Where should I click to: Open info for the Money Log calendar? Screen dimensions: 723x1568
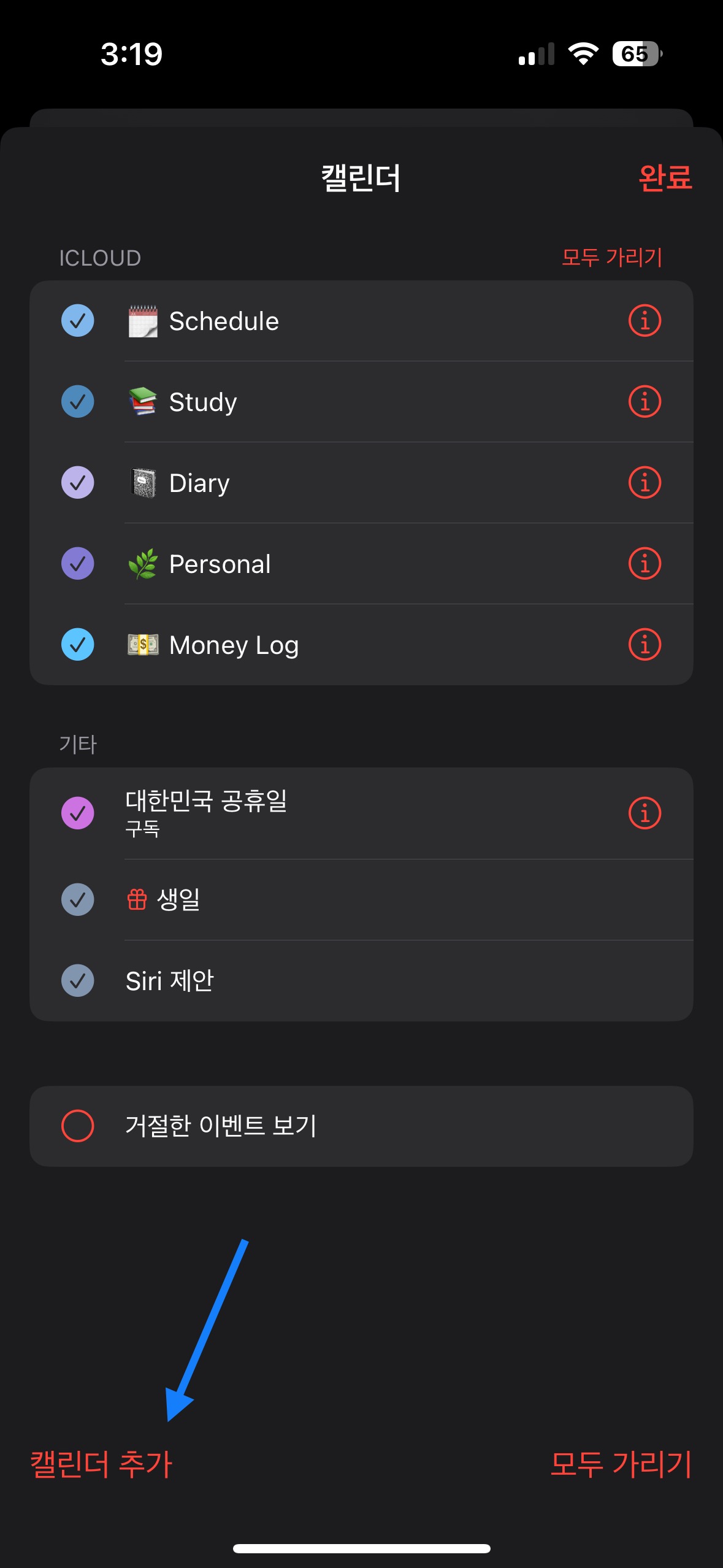pyautogui.click(x=645, y=645)
